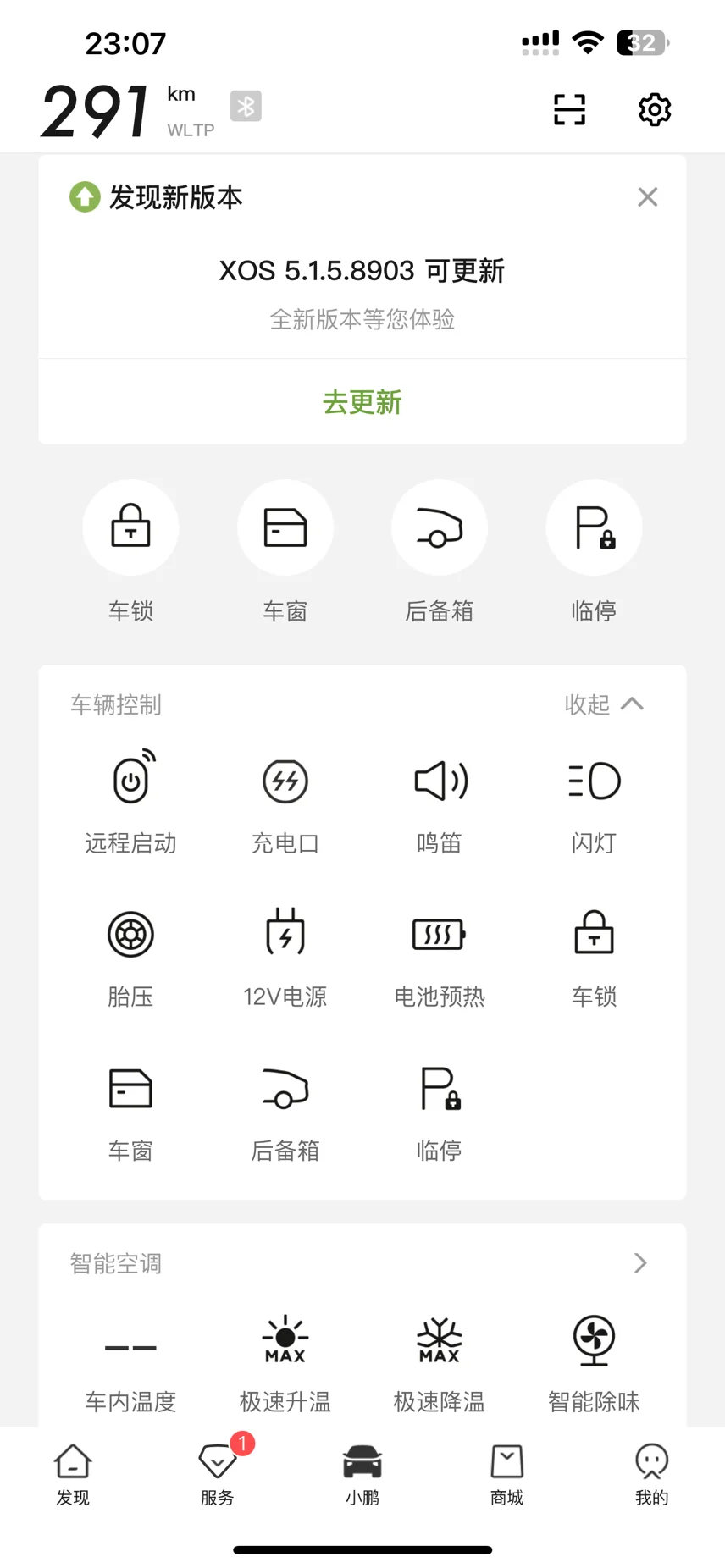Switch to the 发现 tab
The width and height of the screenshot is (725, 1568).
click(73, 1474)
